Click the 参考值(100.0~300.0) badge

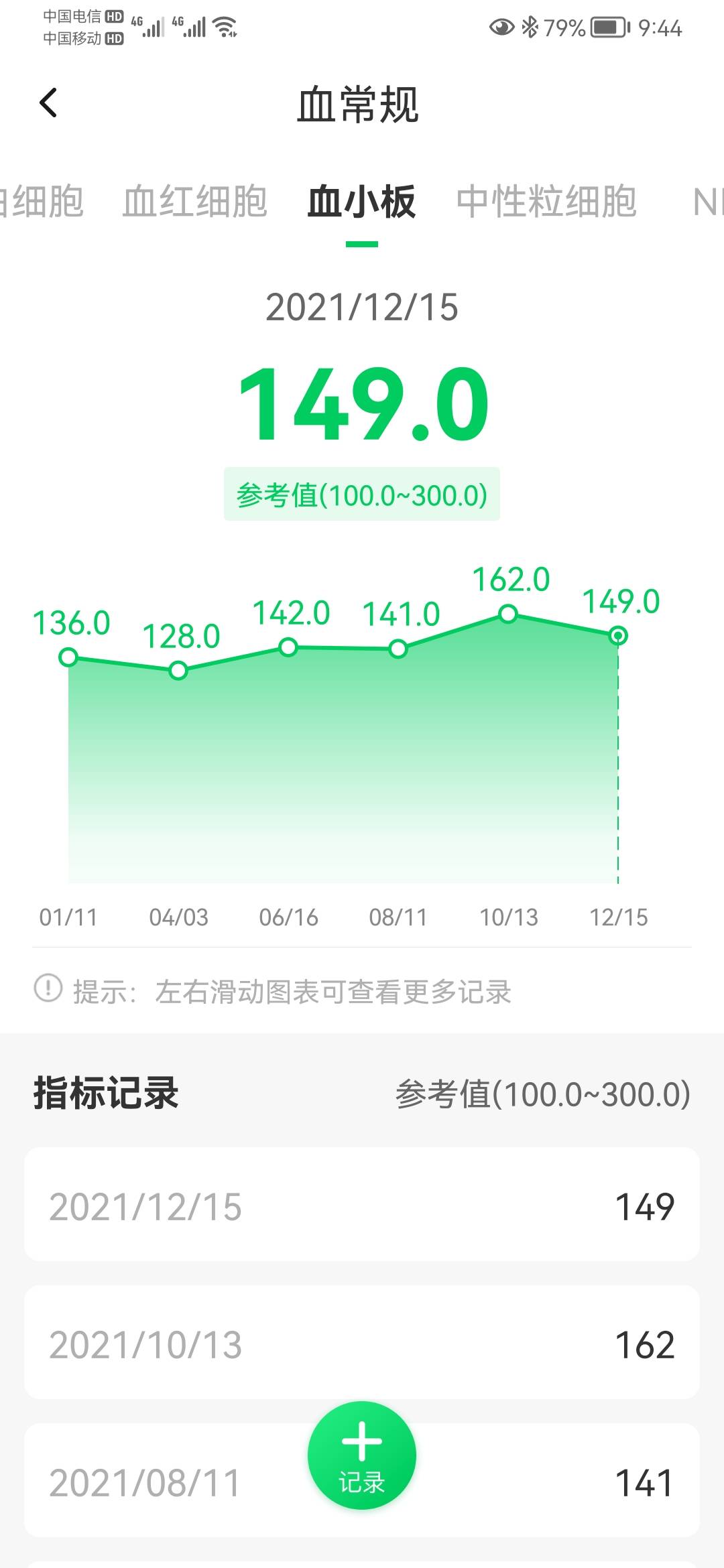coord(361,494)
